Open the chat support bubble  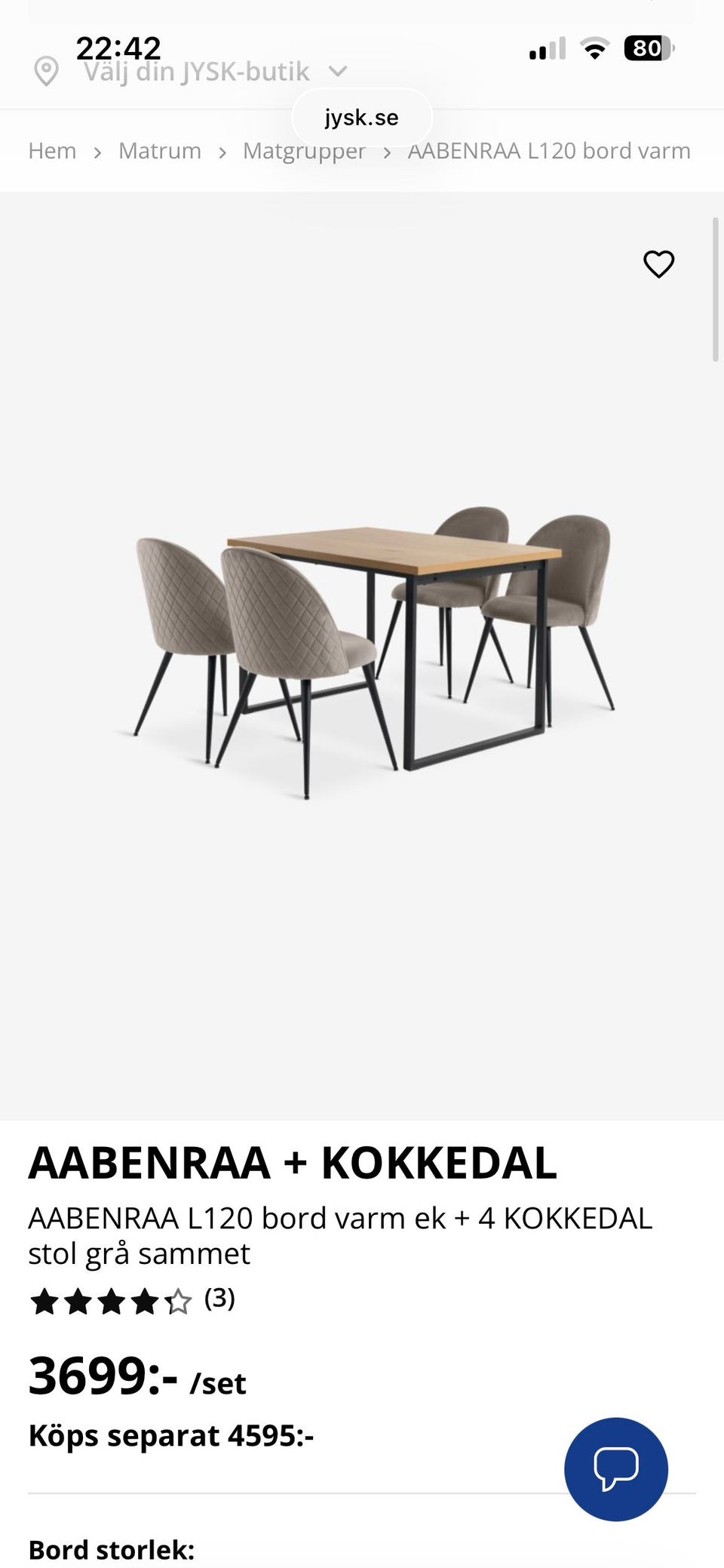pos(616,1468)
